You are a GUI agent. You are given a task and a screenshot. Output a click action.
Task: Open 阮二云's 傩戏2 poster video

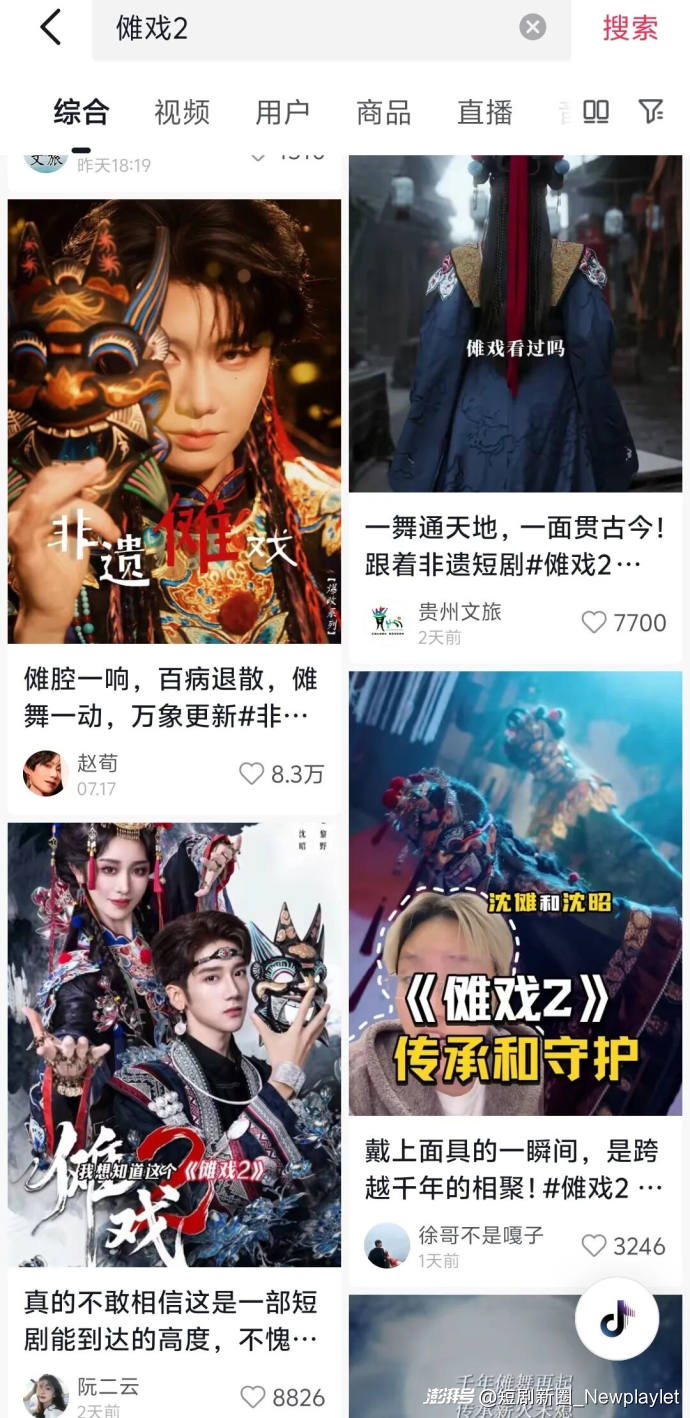tap(174, 1045)
